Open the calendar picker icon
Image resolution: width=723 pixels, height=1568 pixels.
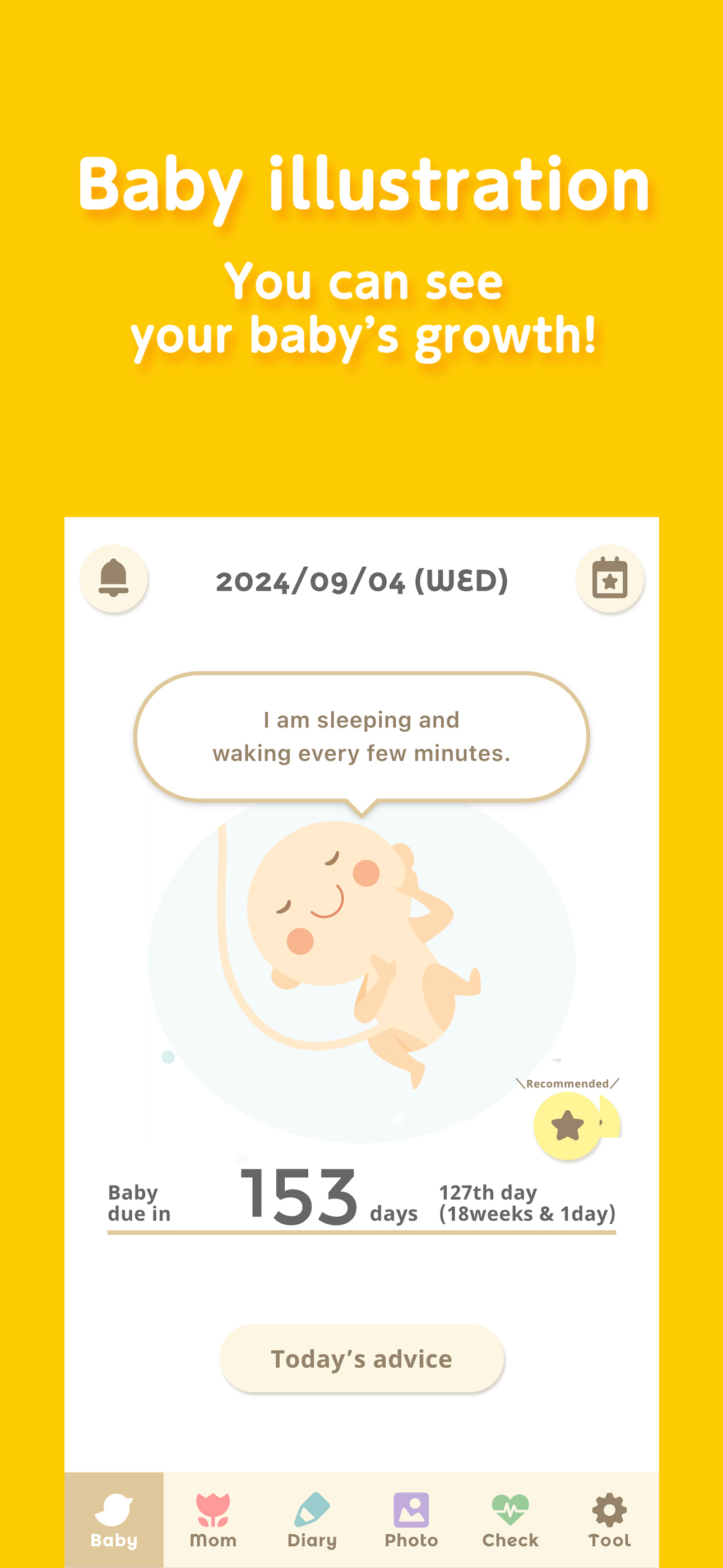pyautogui.click(x=610, y=580)
